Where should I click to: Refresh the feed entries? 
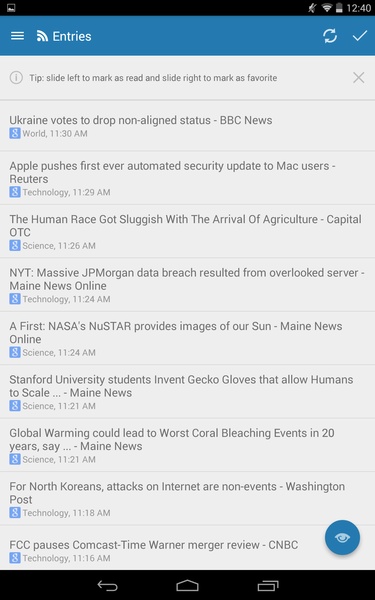pyautogui.click(x=329, y=36)
